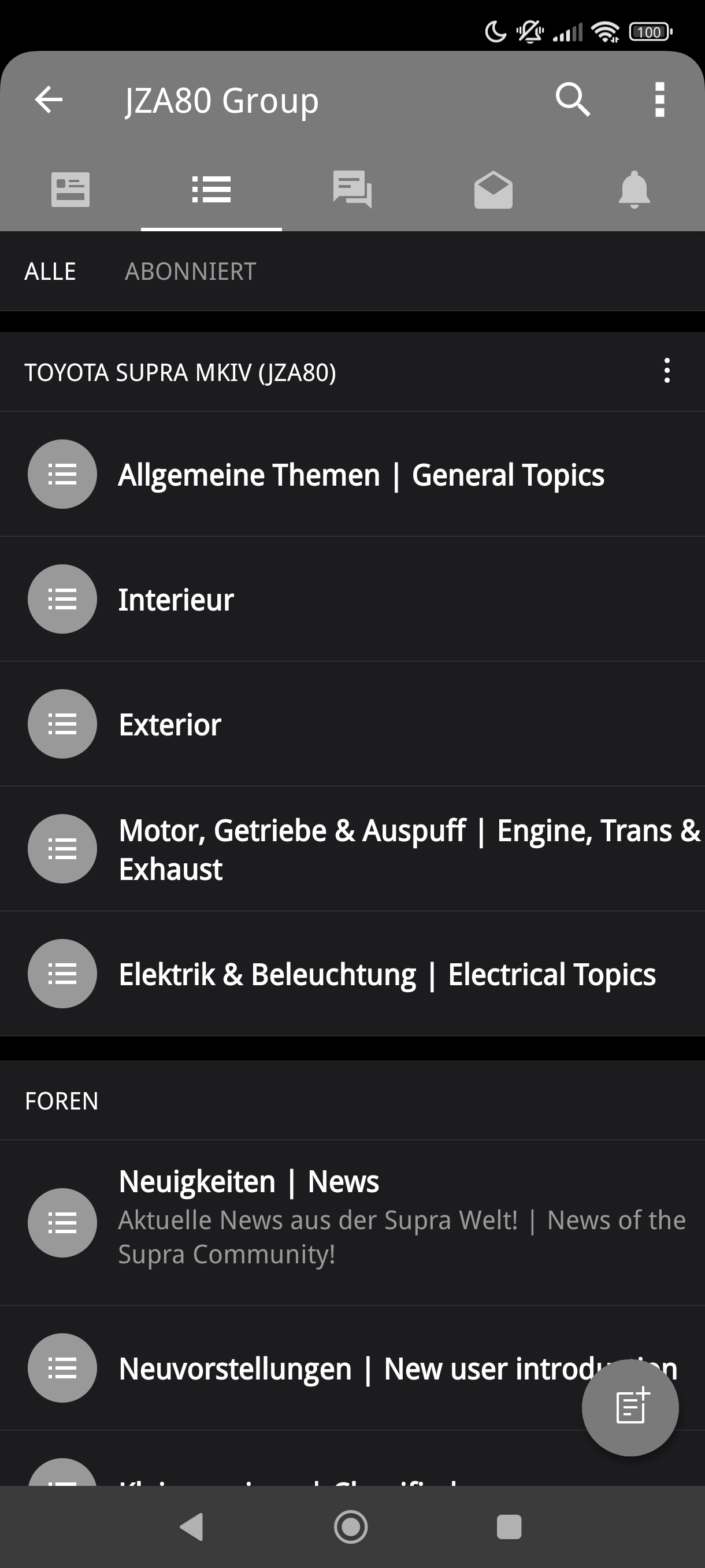Go back using the app bar arrow

point(49,100)
